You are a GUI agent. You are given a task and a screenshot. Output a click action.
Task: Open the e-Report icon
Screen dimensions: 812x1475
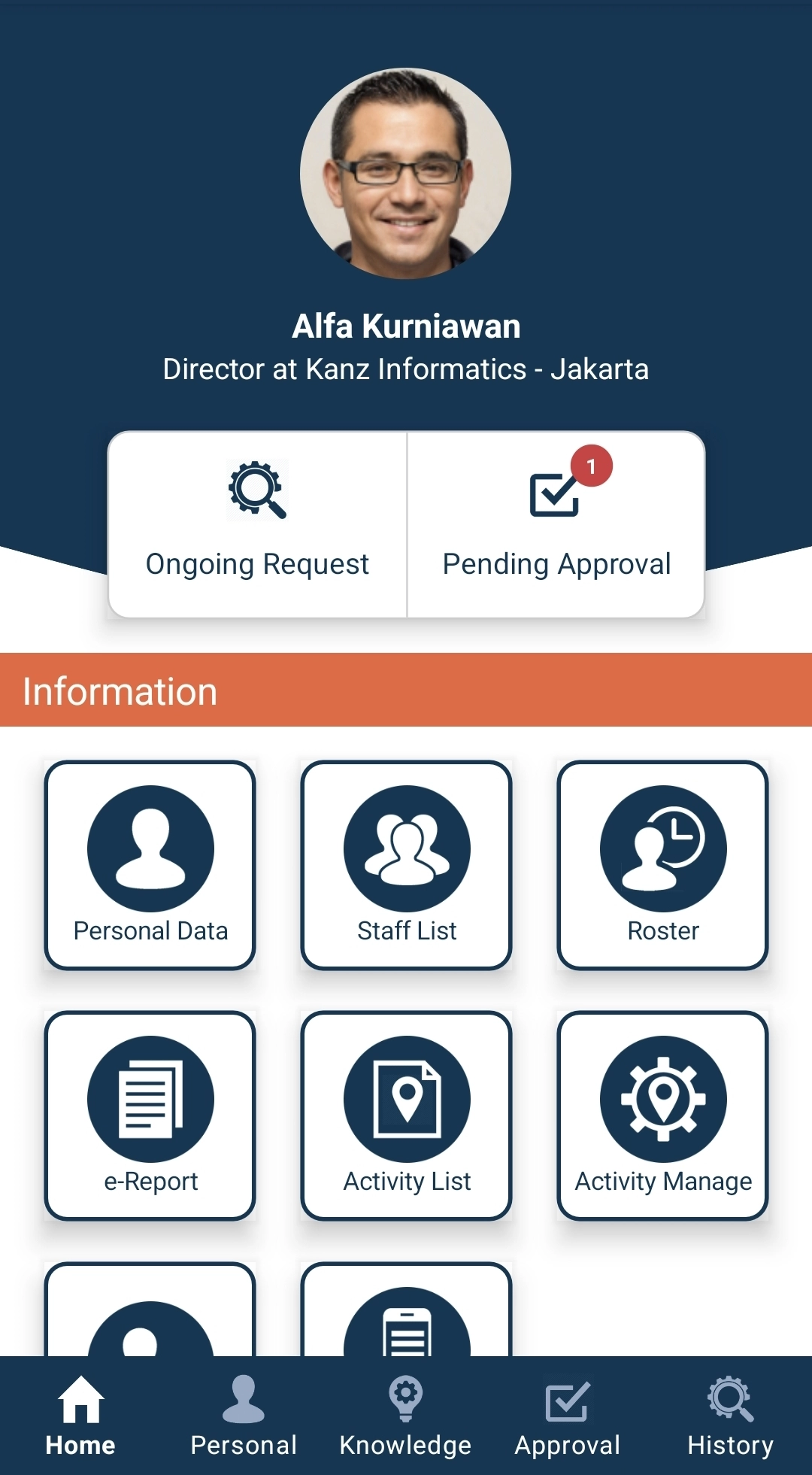[x=150, y=1098]
